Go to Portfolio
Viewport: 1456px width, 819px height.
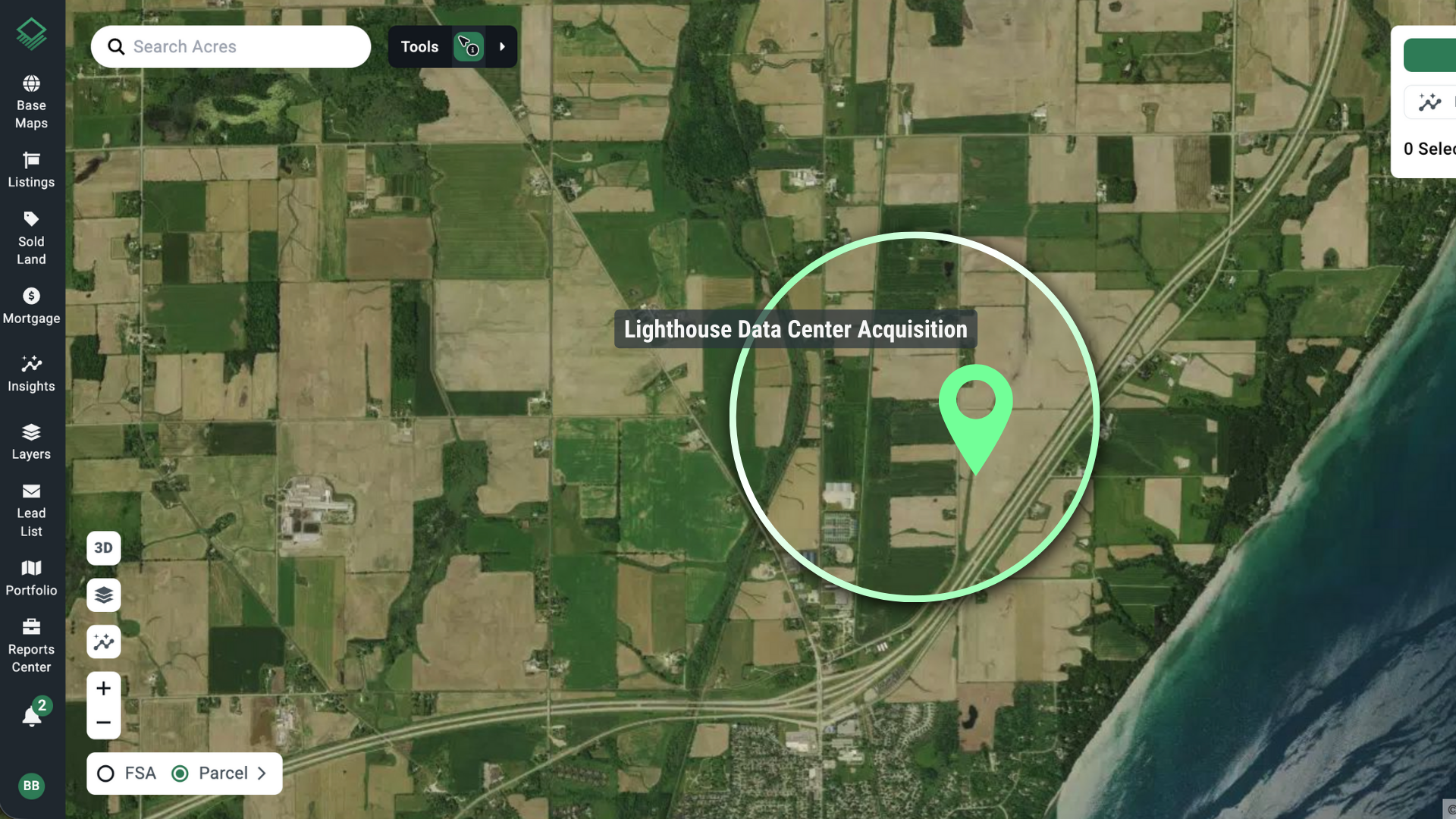(x=31, y=579)
